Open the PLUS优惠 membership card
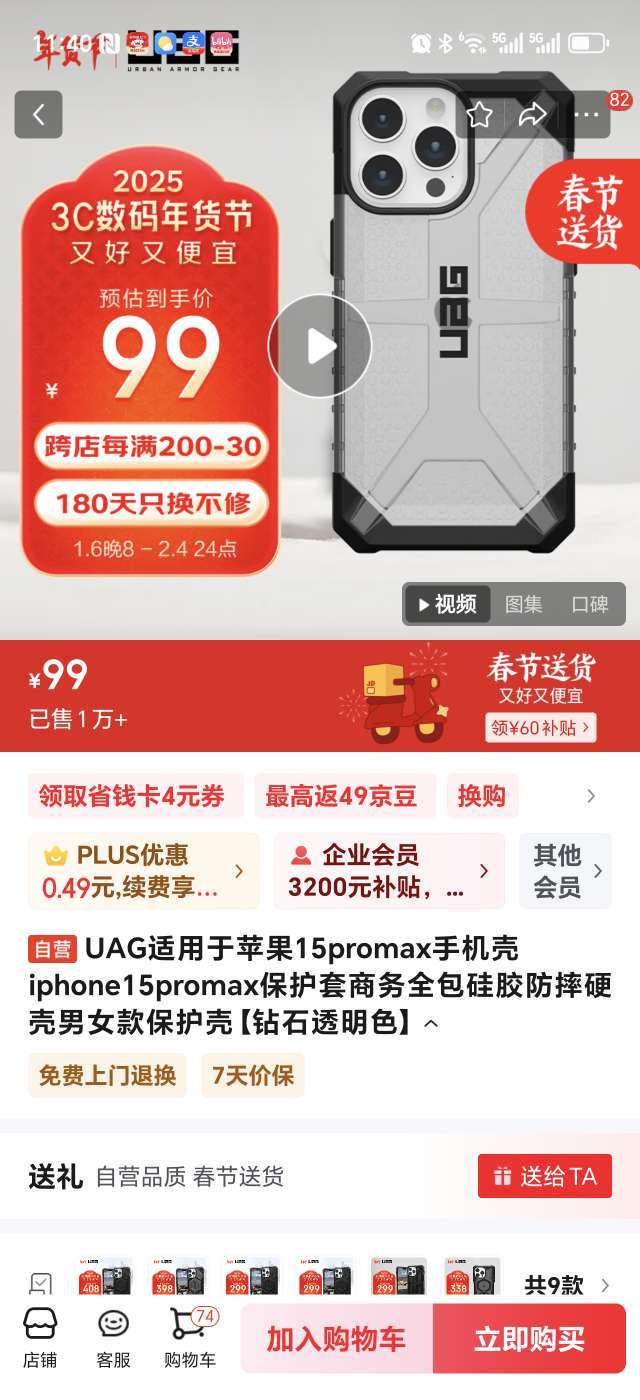The image size is (640, 1400). pos(144,871)
